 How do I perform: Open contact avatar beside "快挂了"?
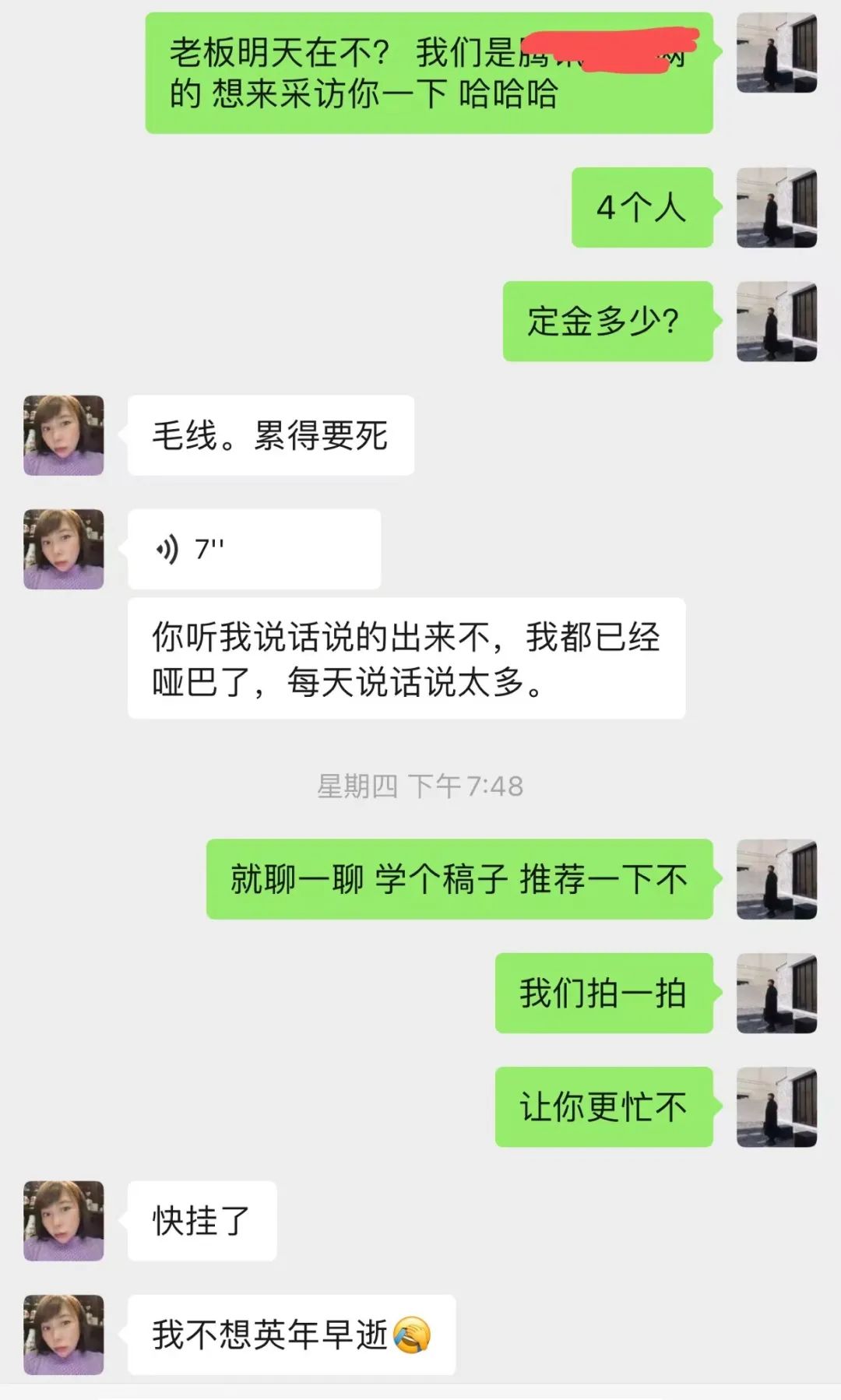point(64,1220)
